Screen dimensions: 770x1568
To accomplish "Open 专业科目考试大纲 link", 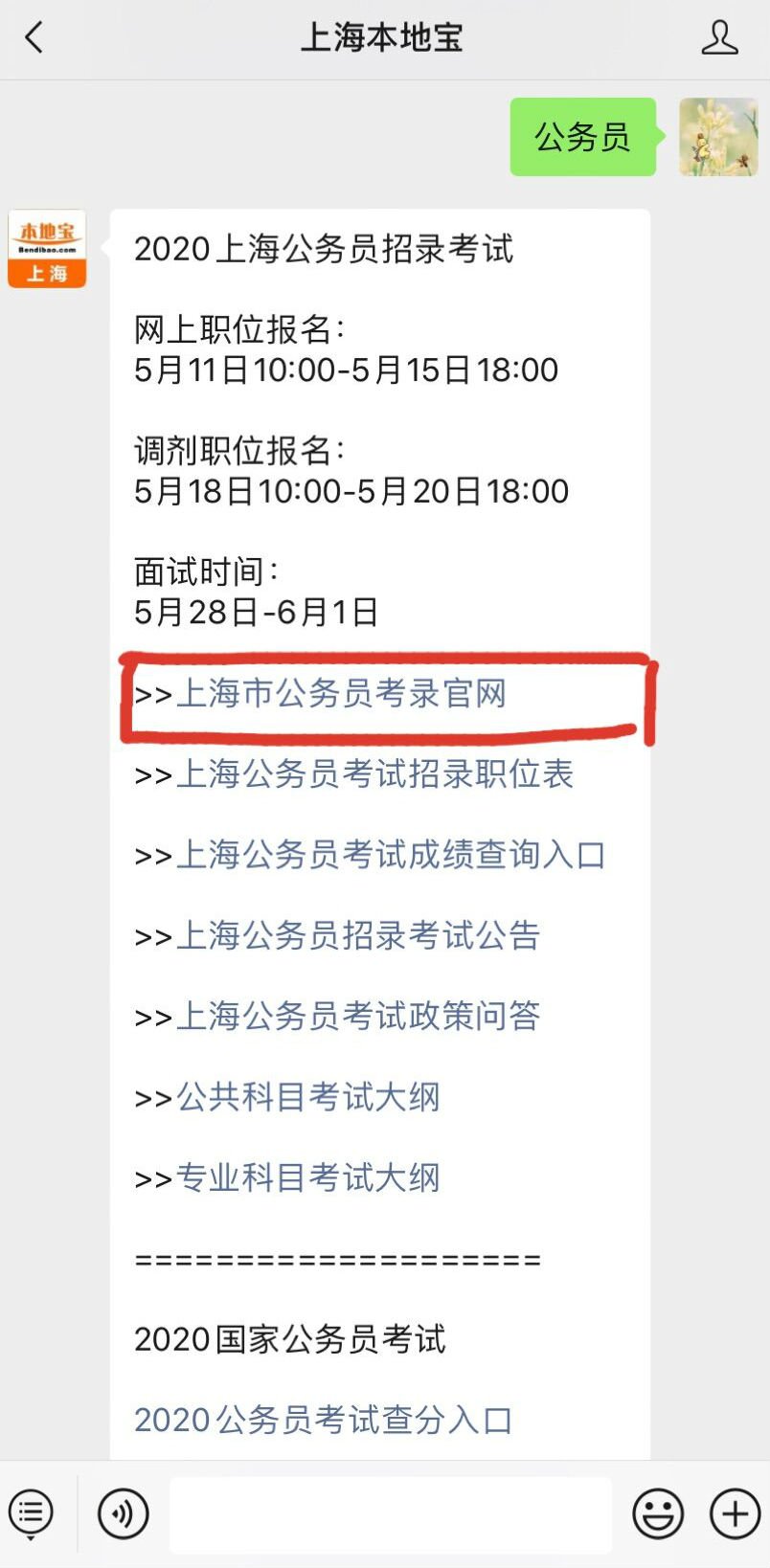I will 307,1177.
